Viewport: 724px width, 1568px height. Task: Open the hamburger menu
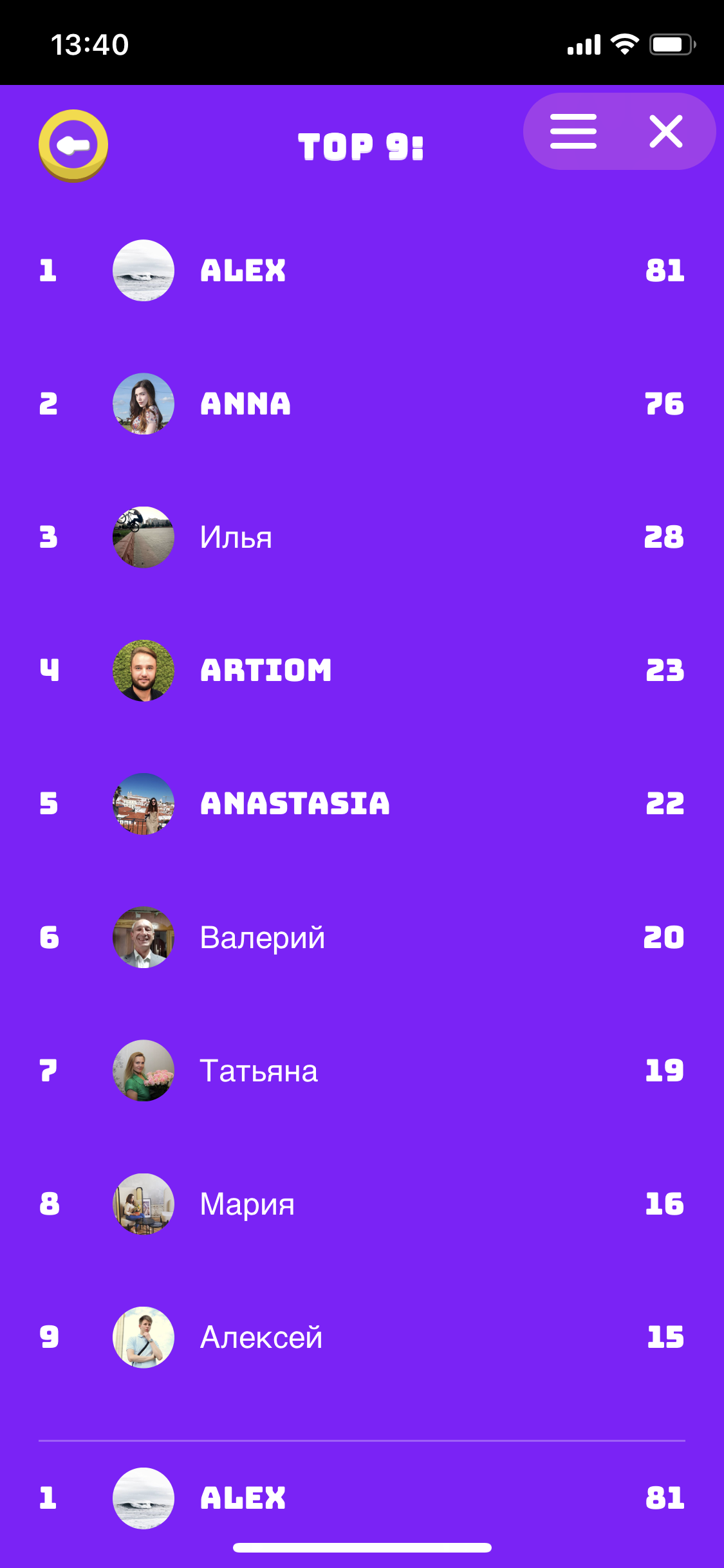pos(573,132)
